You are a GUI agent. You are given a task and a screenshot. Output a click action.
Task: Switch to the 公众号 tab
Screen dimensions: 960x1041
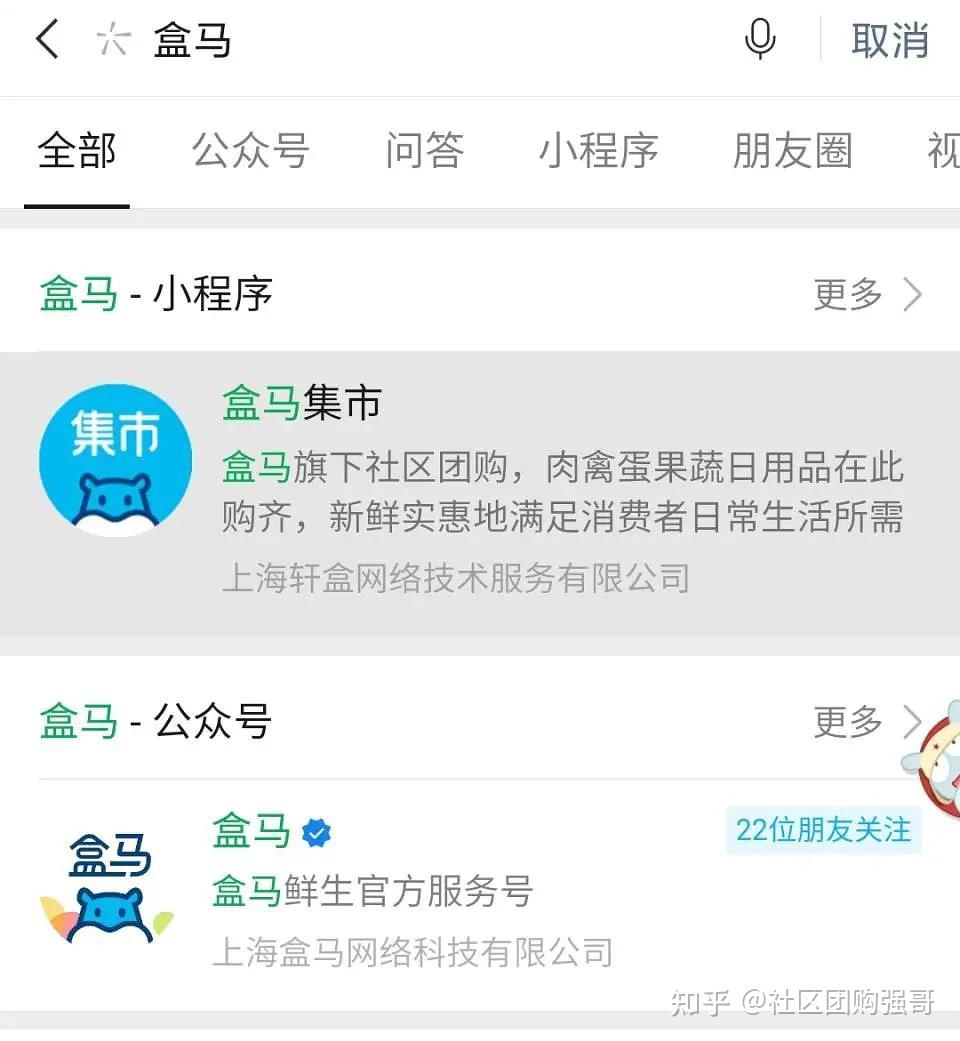[x=250, y=152]
